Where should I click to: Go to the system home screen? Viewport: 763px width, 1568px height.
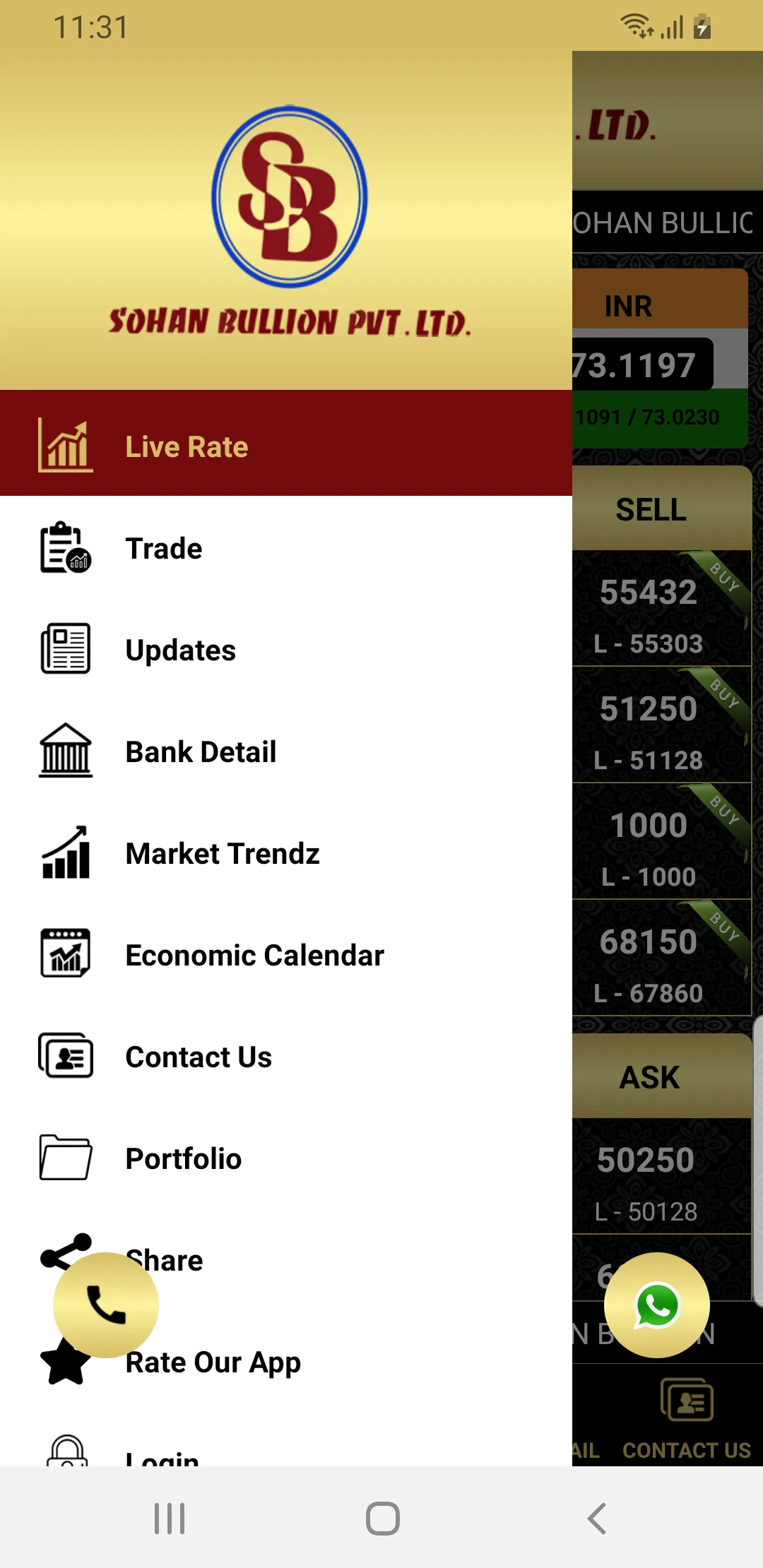(x=382, y=1518)
